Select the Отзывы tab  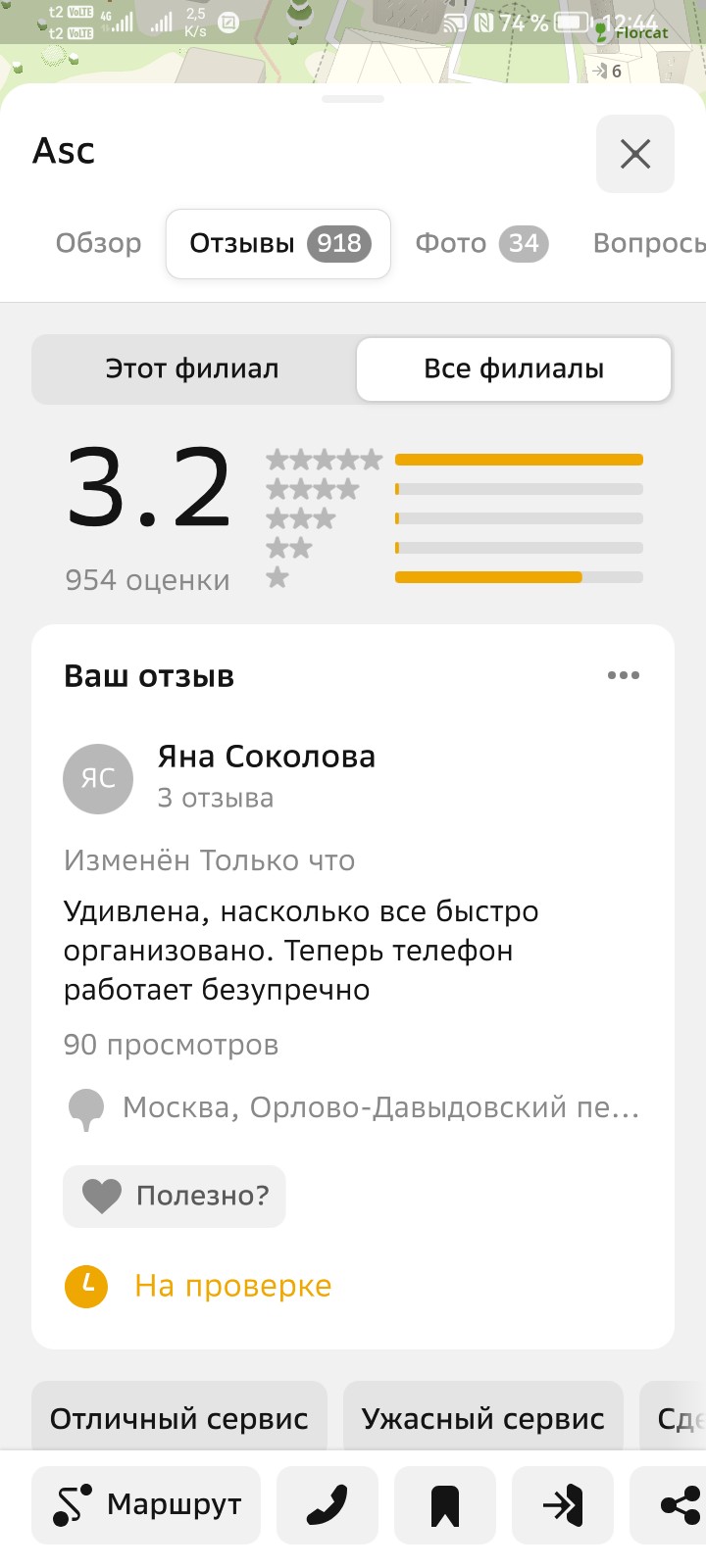coord(278,243)
